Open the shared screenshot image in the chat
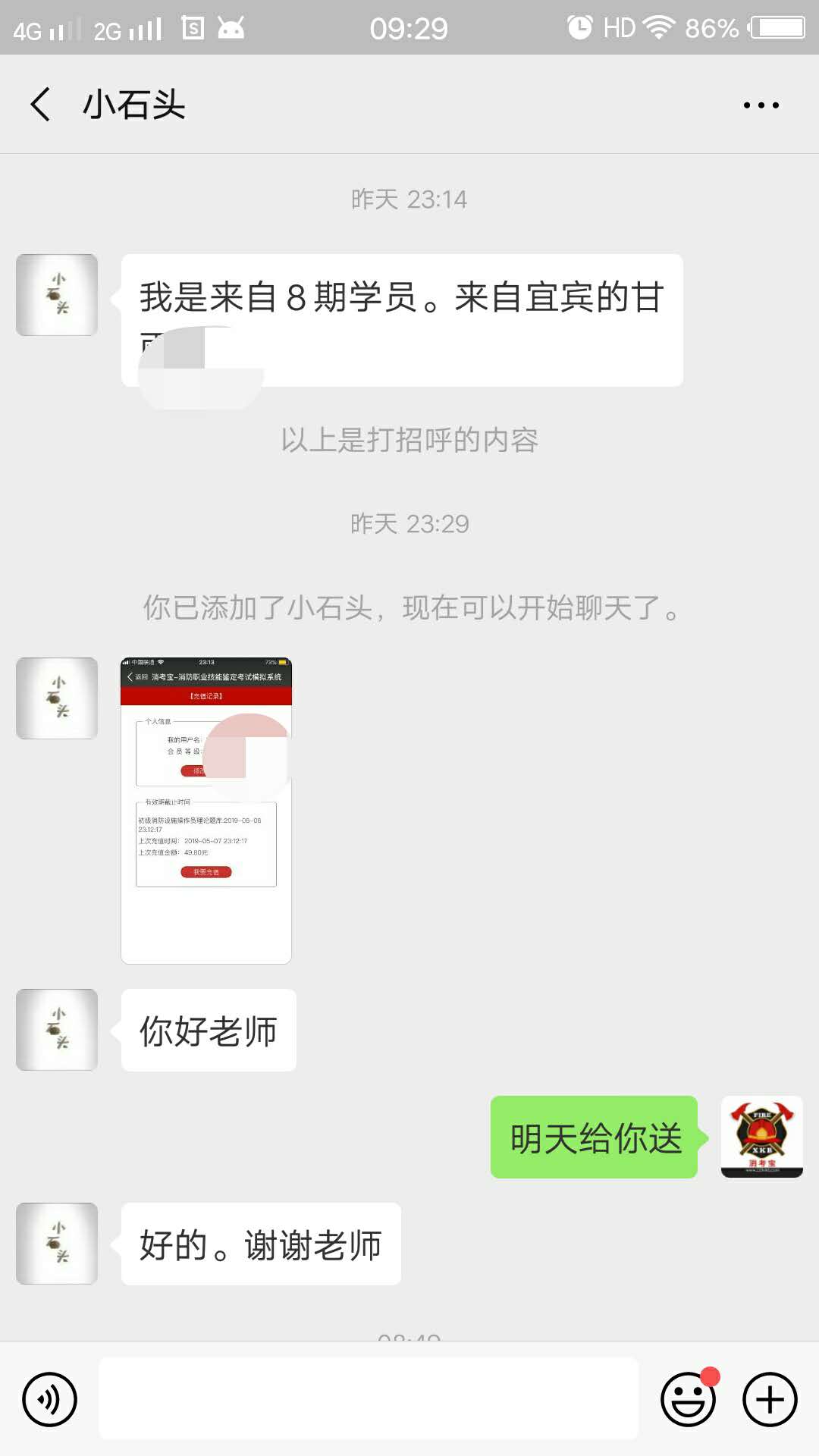The height and width of the screenshot is (1456, 819). [206, 810]
